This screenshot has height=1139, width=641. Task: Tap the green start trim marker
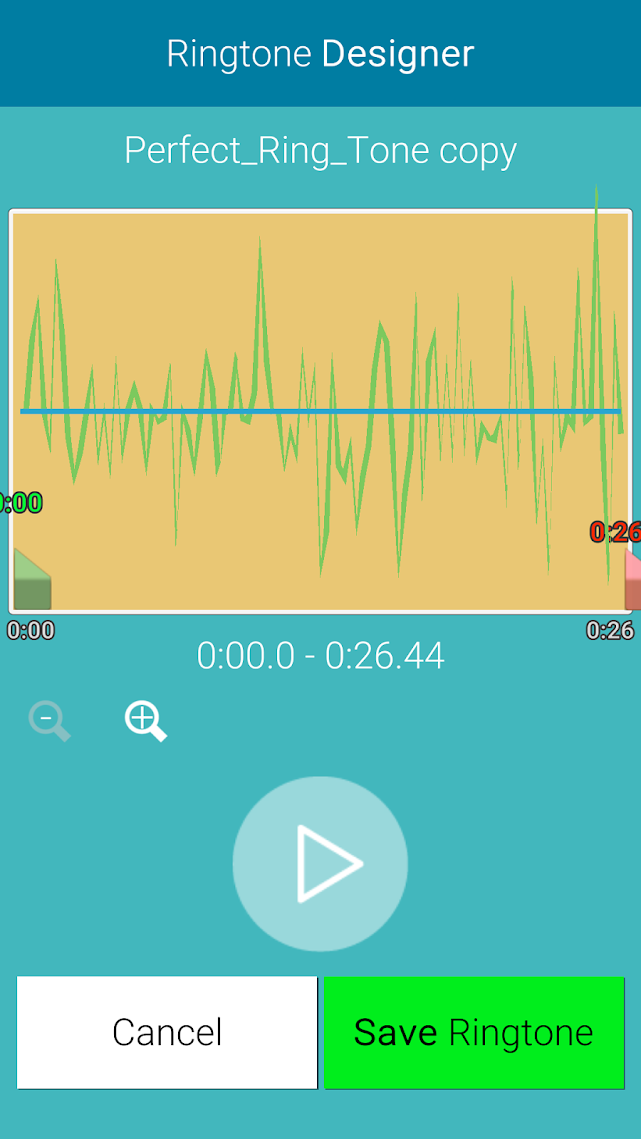[32, 579]
